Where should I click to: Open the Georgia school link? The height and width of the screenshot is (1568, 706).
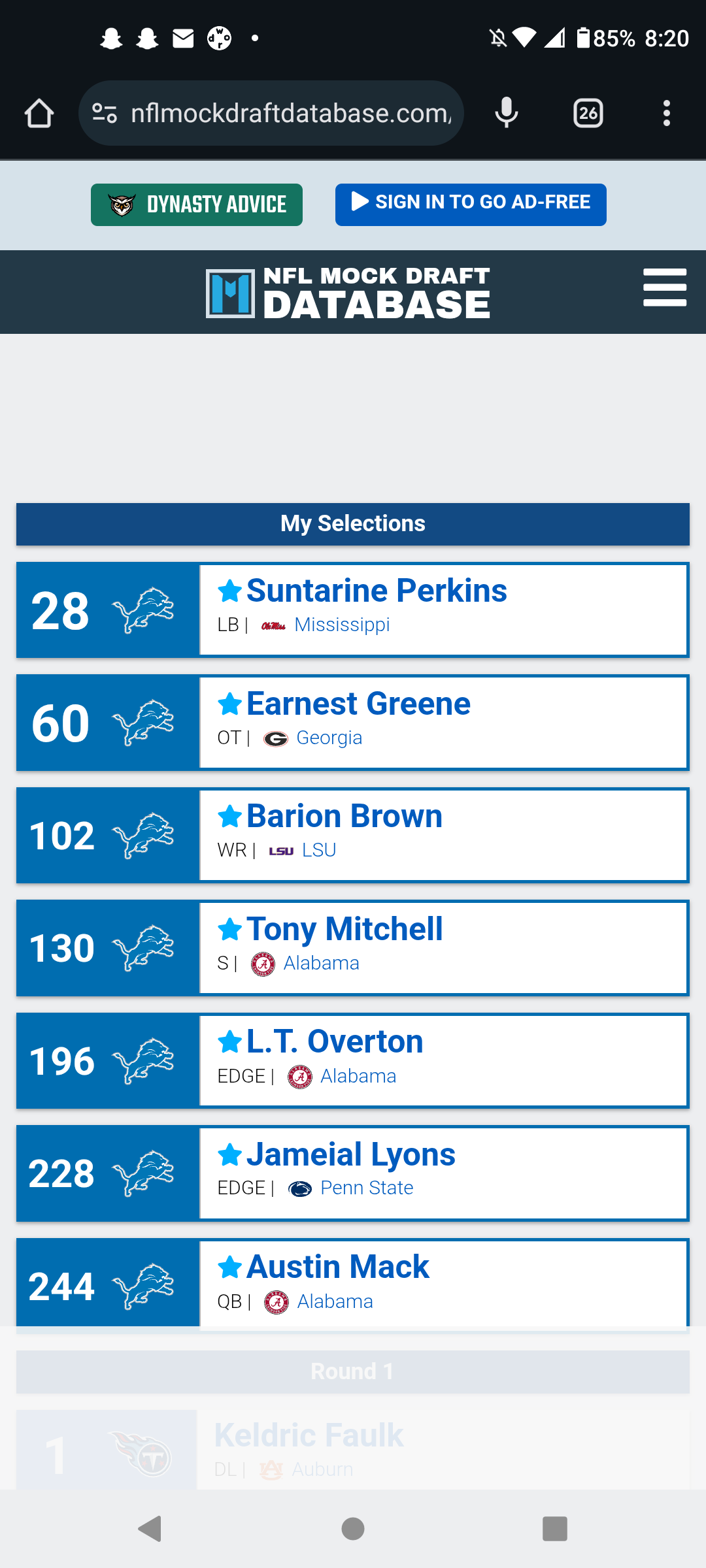click(329, 738)
